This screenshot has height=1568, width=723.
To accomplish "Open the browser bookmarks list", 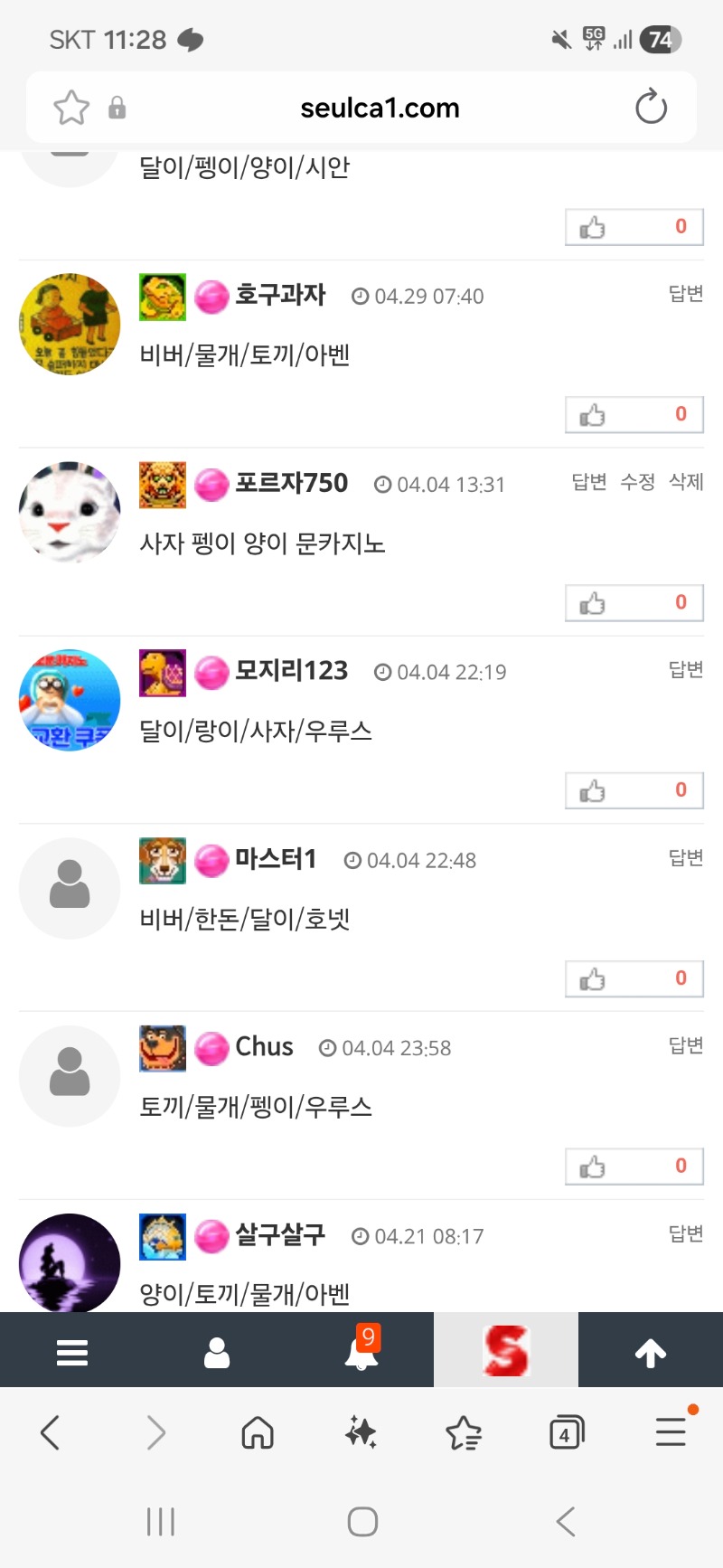I will point(464,1433).
